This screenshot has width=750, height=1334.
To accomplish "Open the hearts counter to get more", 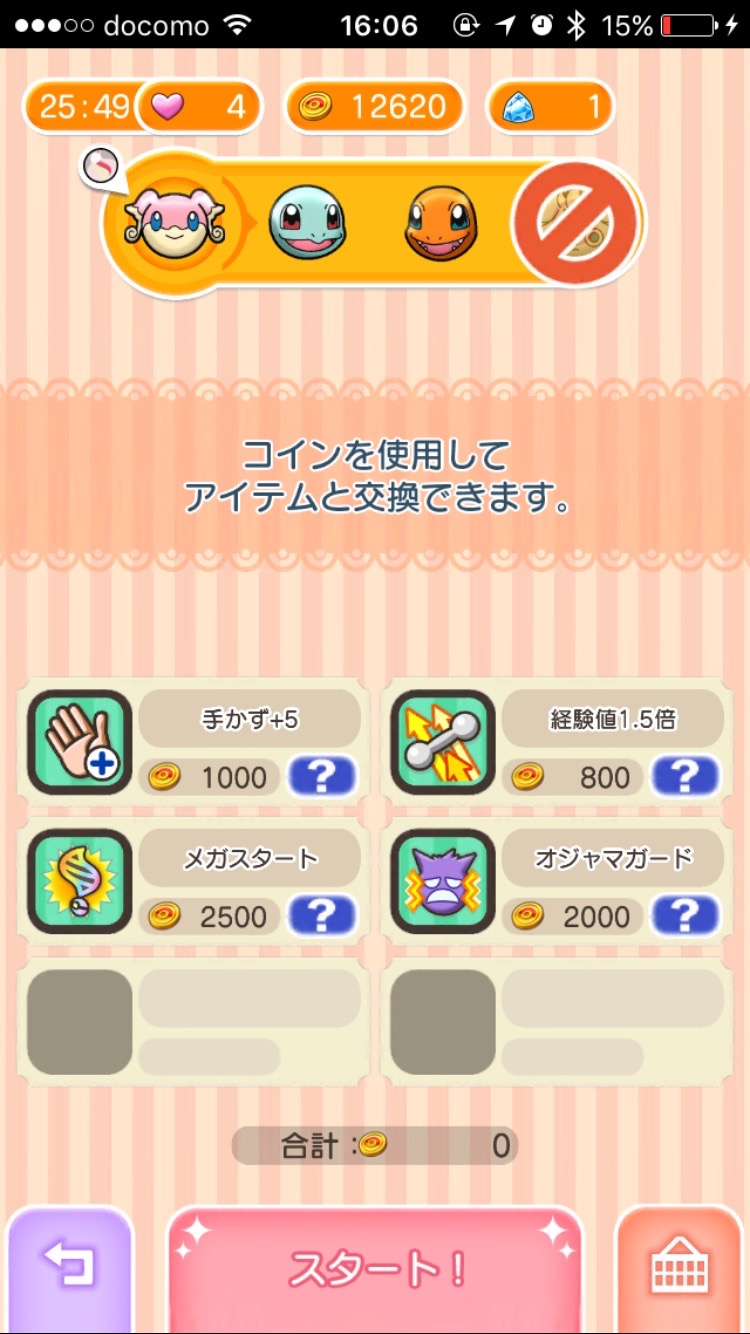I will [x=198, y=106].
